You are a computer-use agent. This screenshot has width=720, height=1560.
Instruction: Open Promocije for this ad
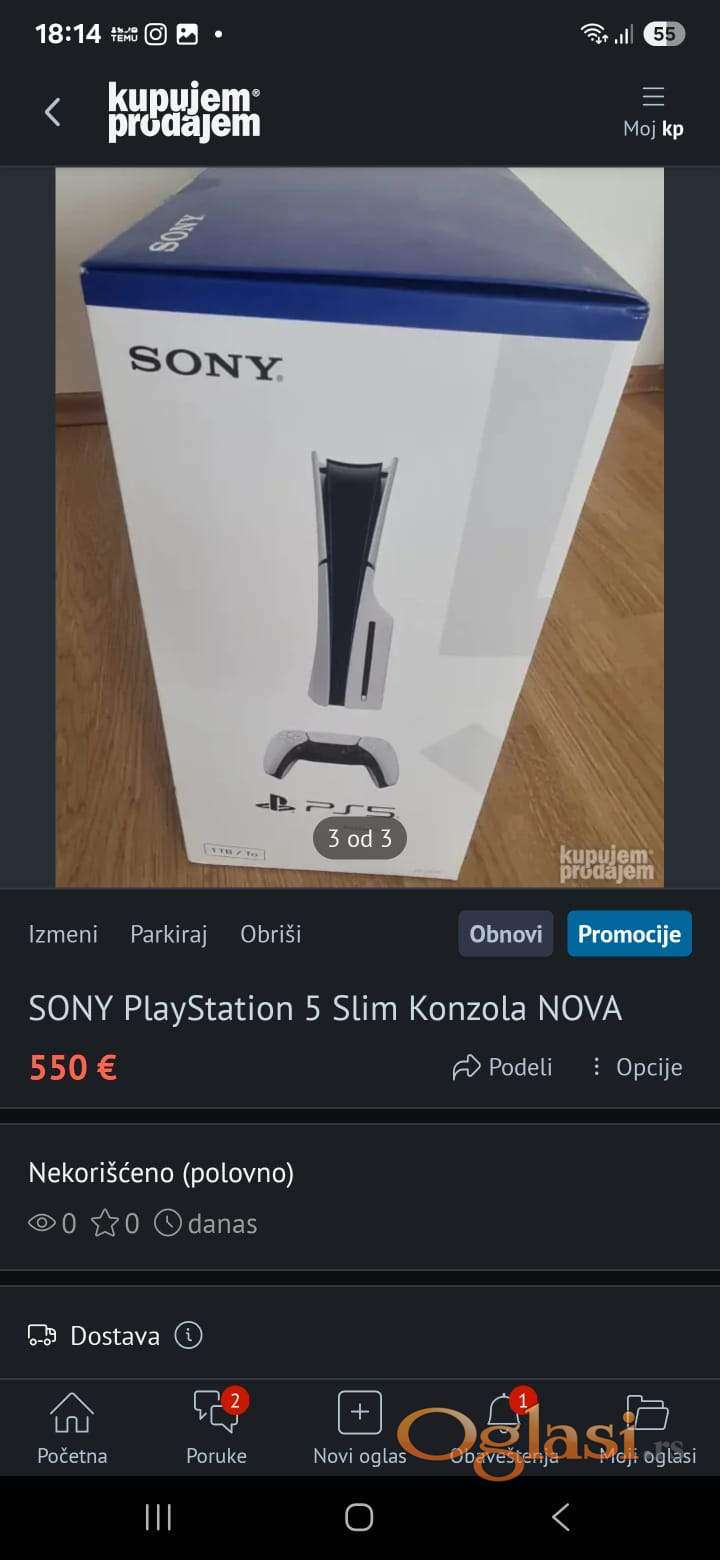[x=629, y=934]
